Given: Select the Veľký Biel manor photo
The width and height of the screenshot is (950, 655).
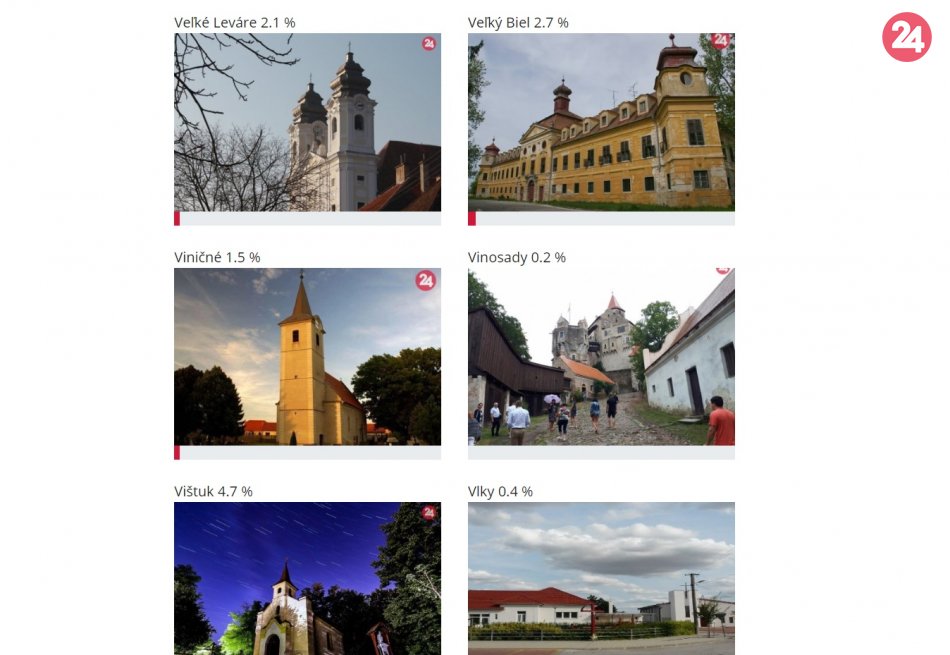Looking at the screenshot, I should coord(601,122).
